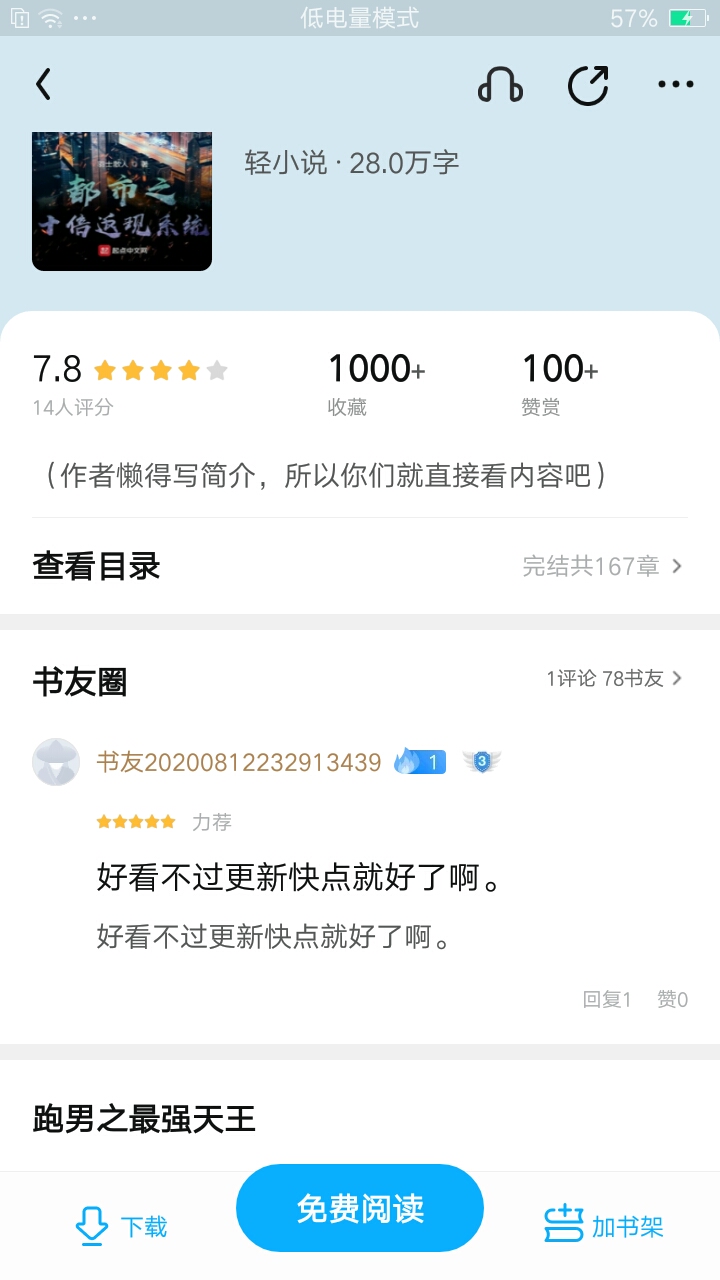Open the book cover image
720x1280 pixels.
click(122, 201)
